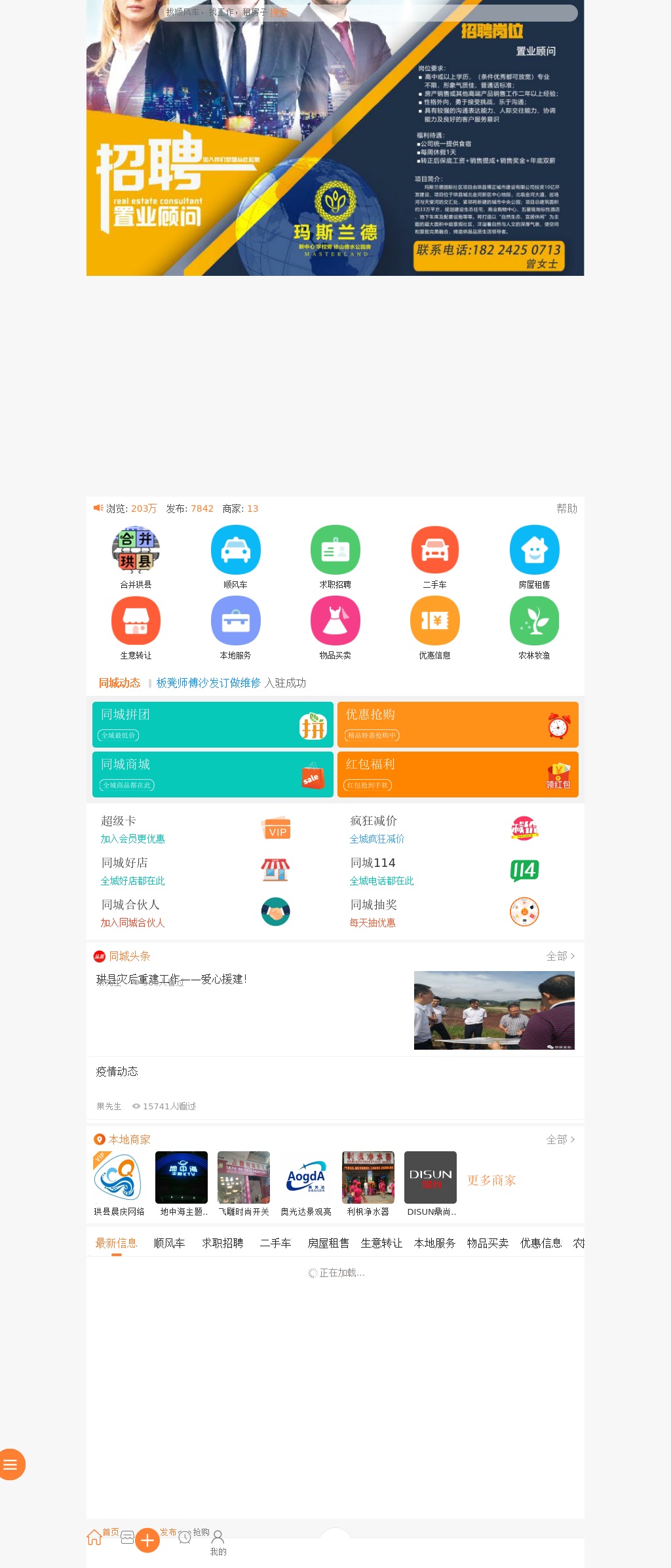
Task: Open the 同城114 directory entry
Action: click(x=446, y=871)
